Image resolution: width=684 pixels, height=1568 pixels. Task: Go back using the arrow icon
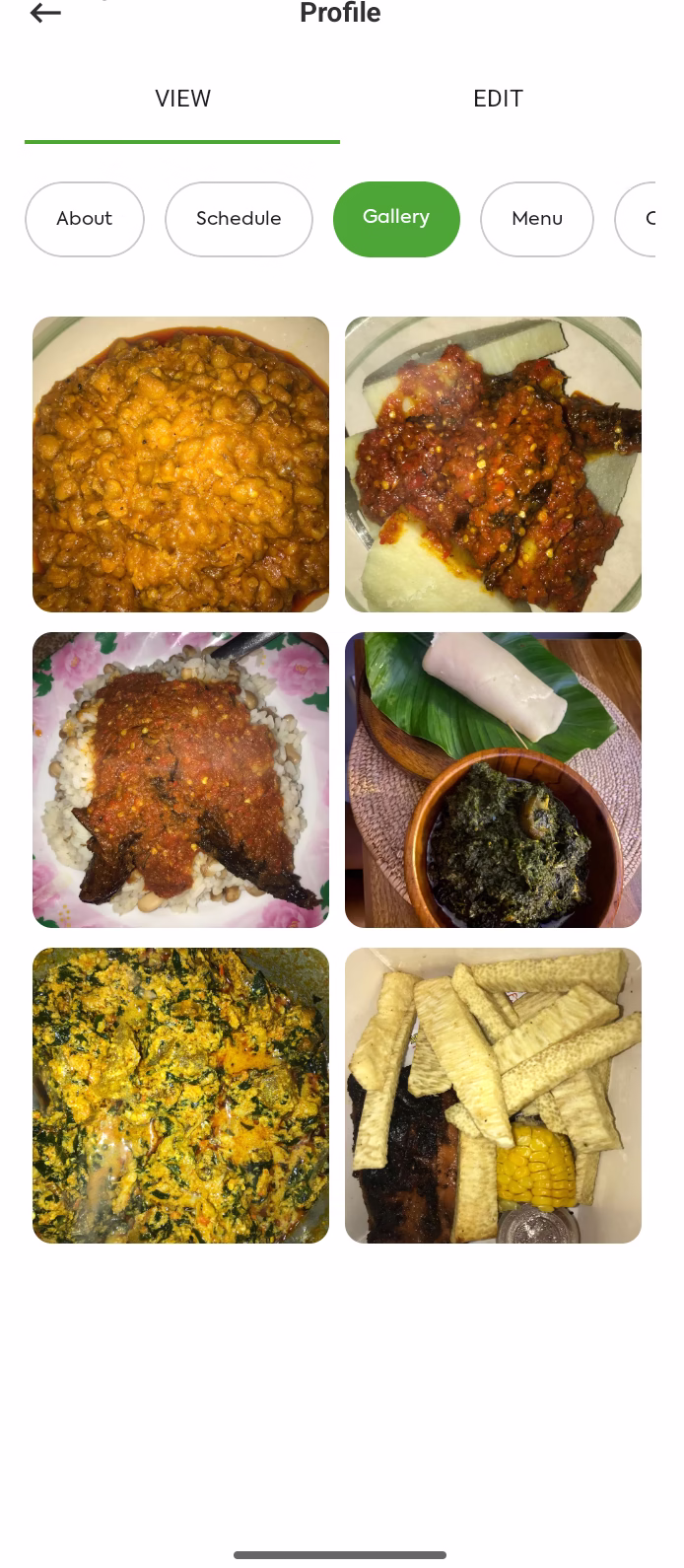pos(45,13)
